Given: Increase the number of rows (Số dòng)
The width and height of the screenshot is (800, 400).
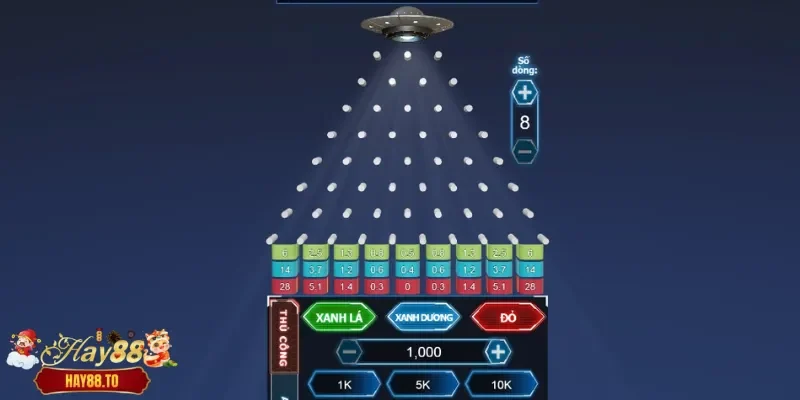Looking at the screenshot, I should [x=524, y=92].
